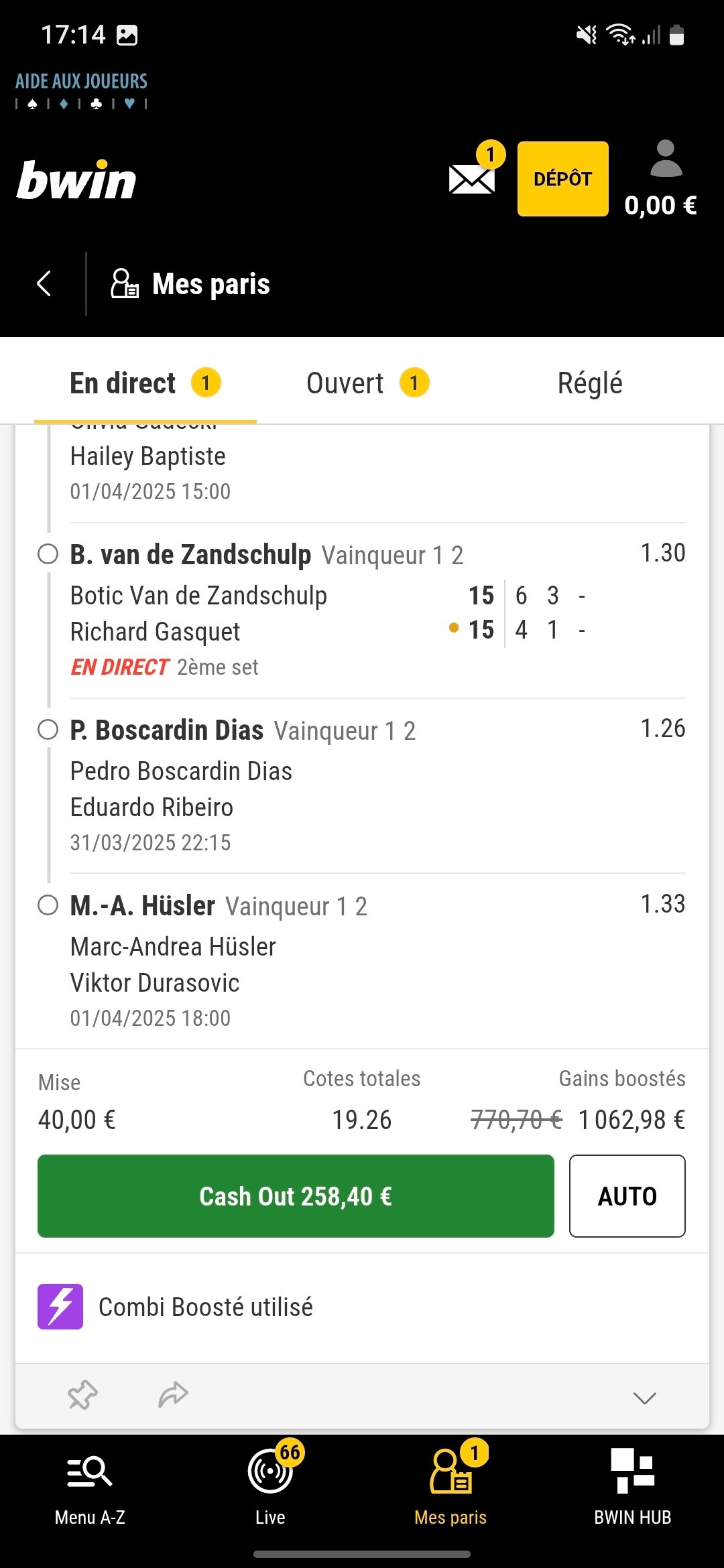Open the account profile icon
This screenshot has height=1568, width=724.
coord(666,158)
